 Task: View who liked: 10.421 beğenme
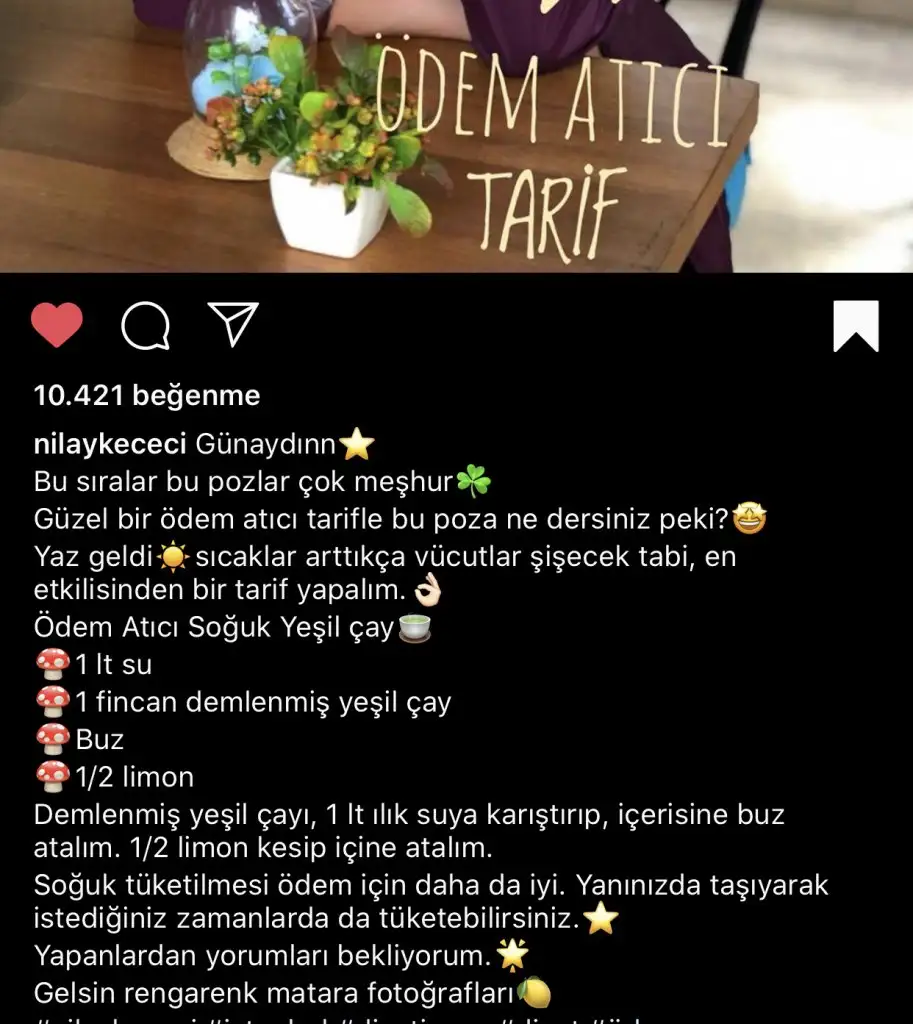pos(146,396)
